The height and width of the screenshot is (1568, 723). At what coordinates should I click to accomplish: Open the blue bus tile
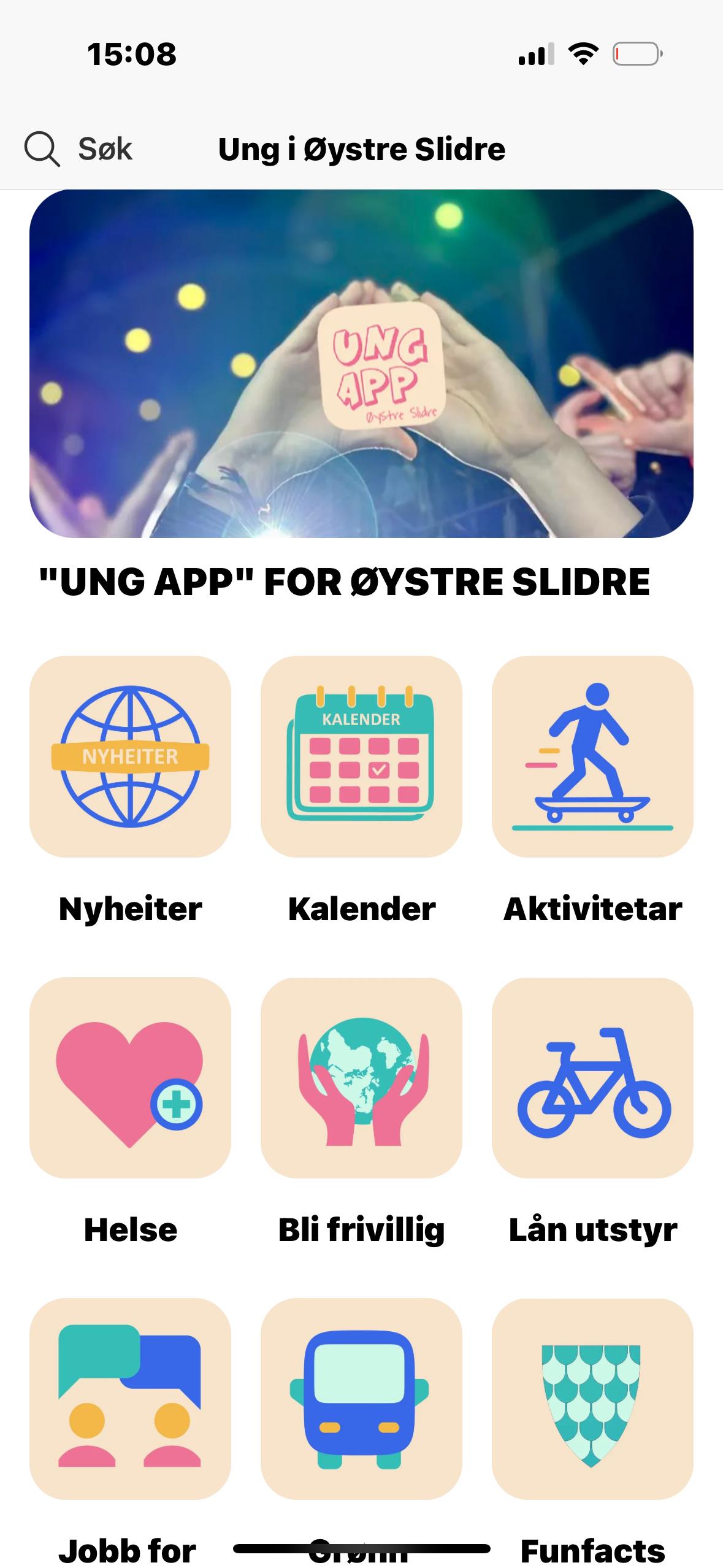click(x=361, y=1399)
